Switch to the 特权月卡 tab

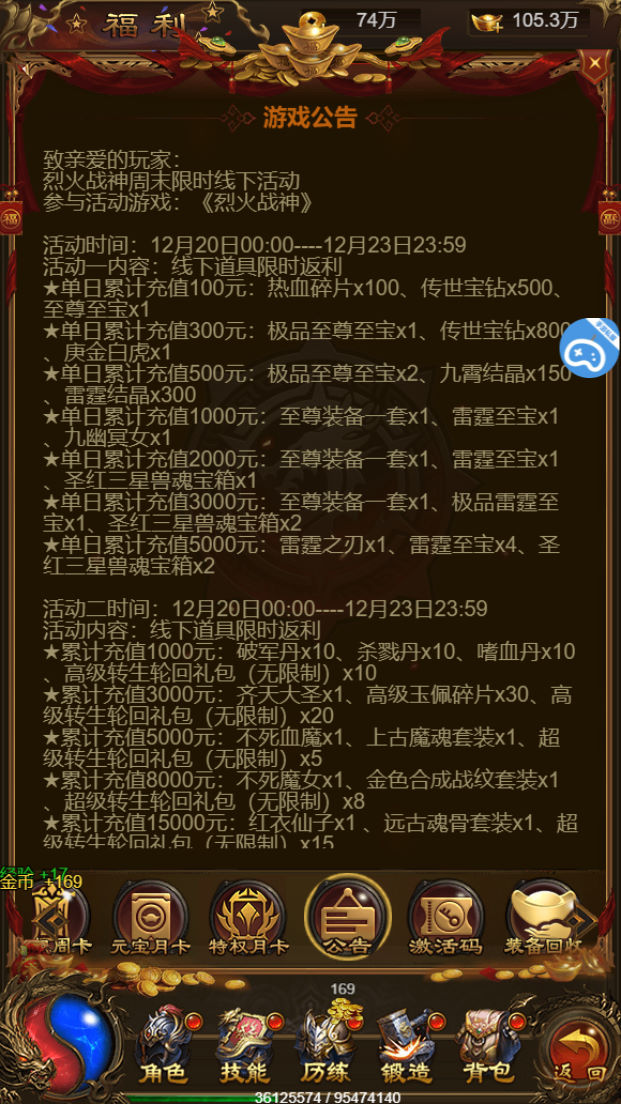click(247, 917)
